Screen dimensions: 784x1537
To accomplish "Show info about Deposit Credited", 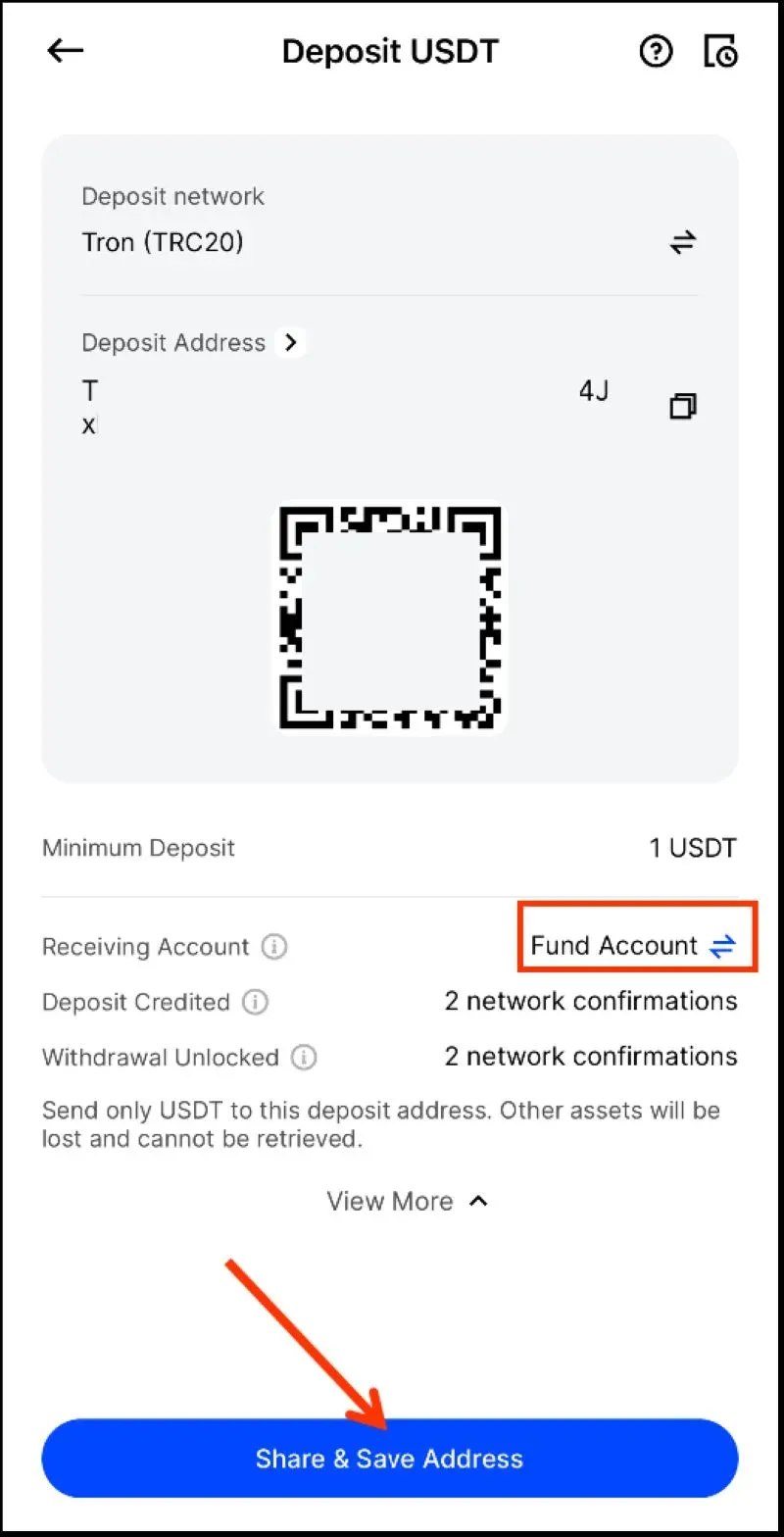I will (255, 1003).
